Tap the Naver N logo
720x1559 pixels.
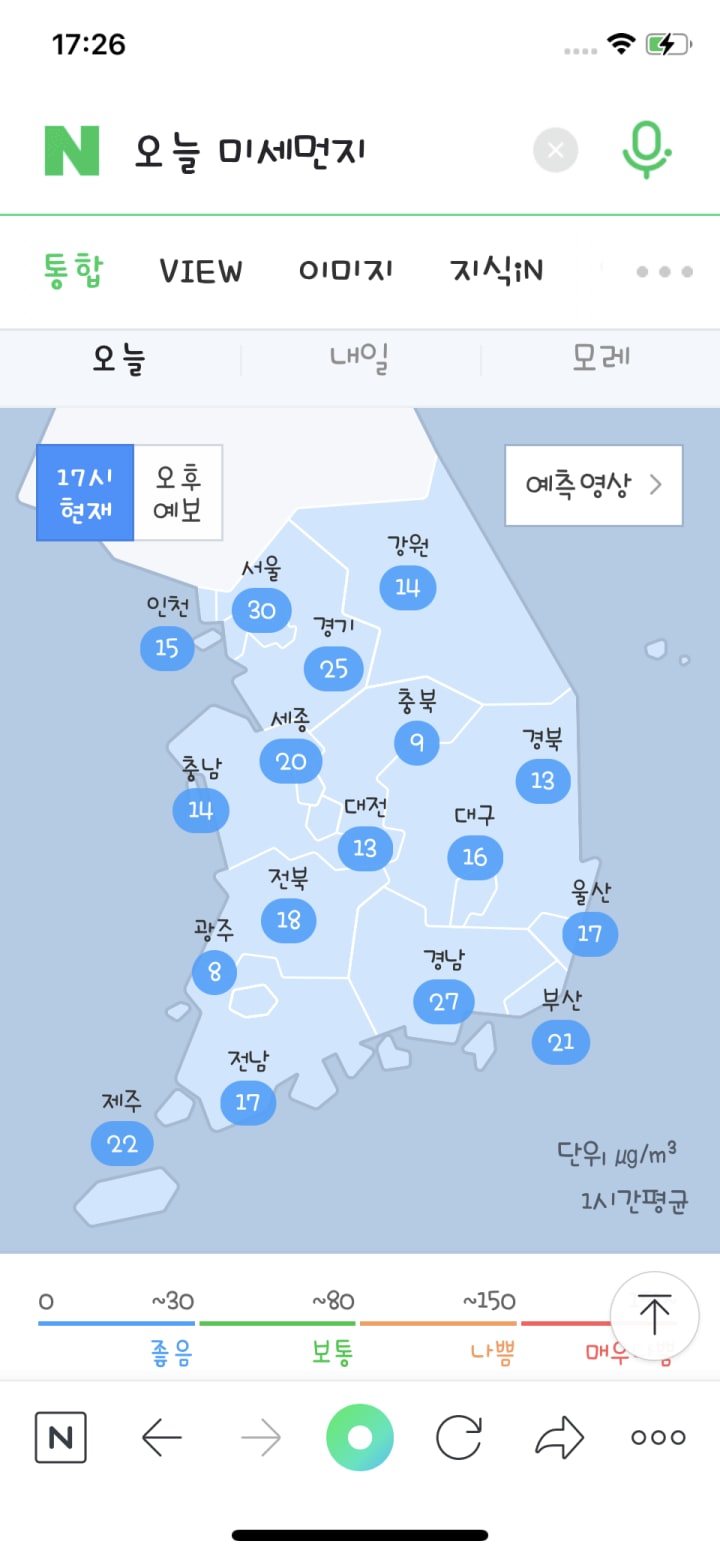click(72, 151)
